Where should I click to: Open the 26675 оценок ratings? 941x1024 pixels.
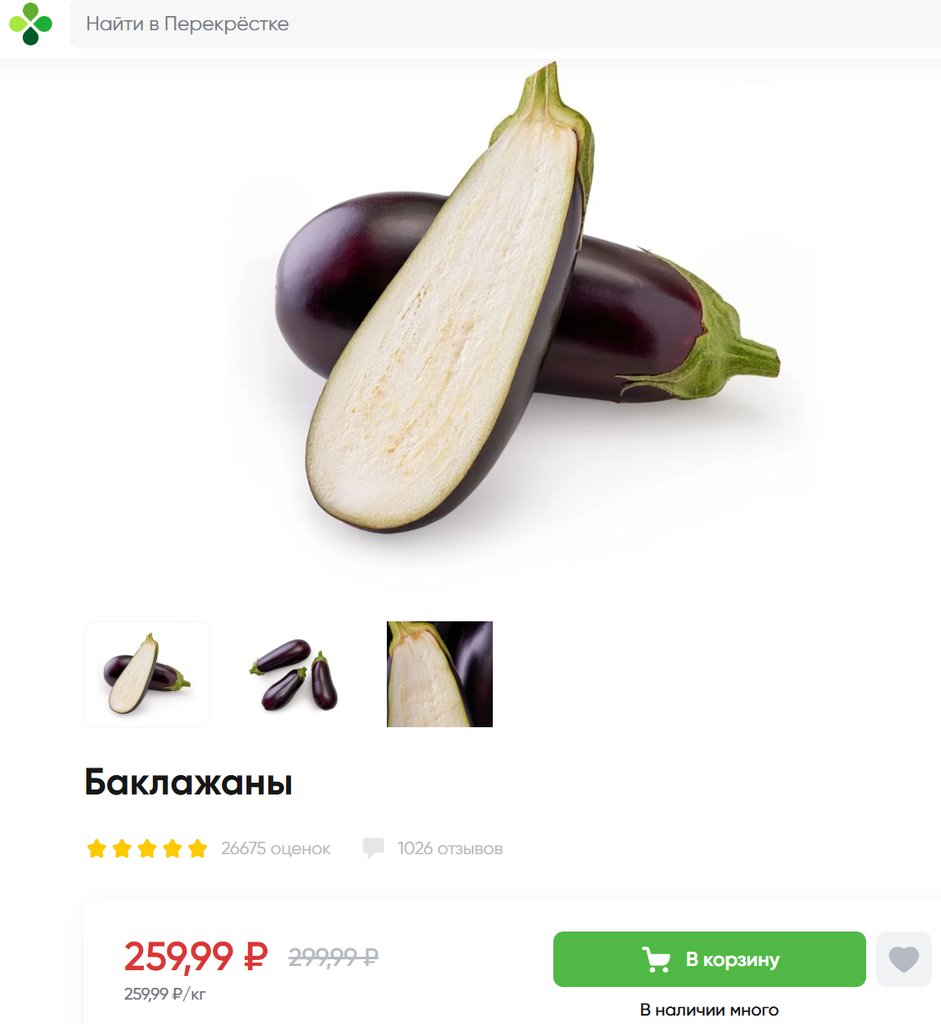click(x=275, y=849)
